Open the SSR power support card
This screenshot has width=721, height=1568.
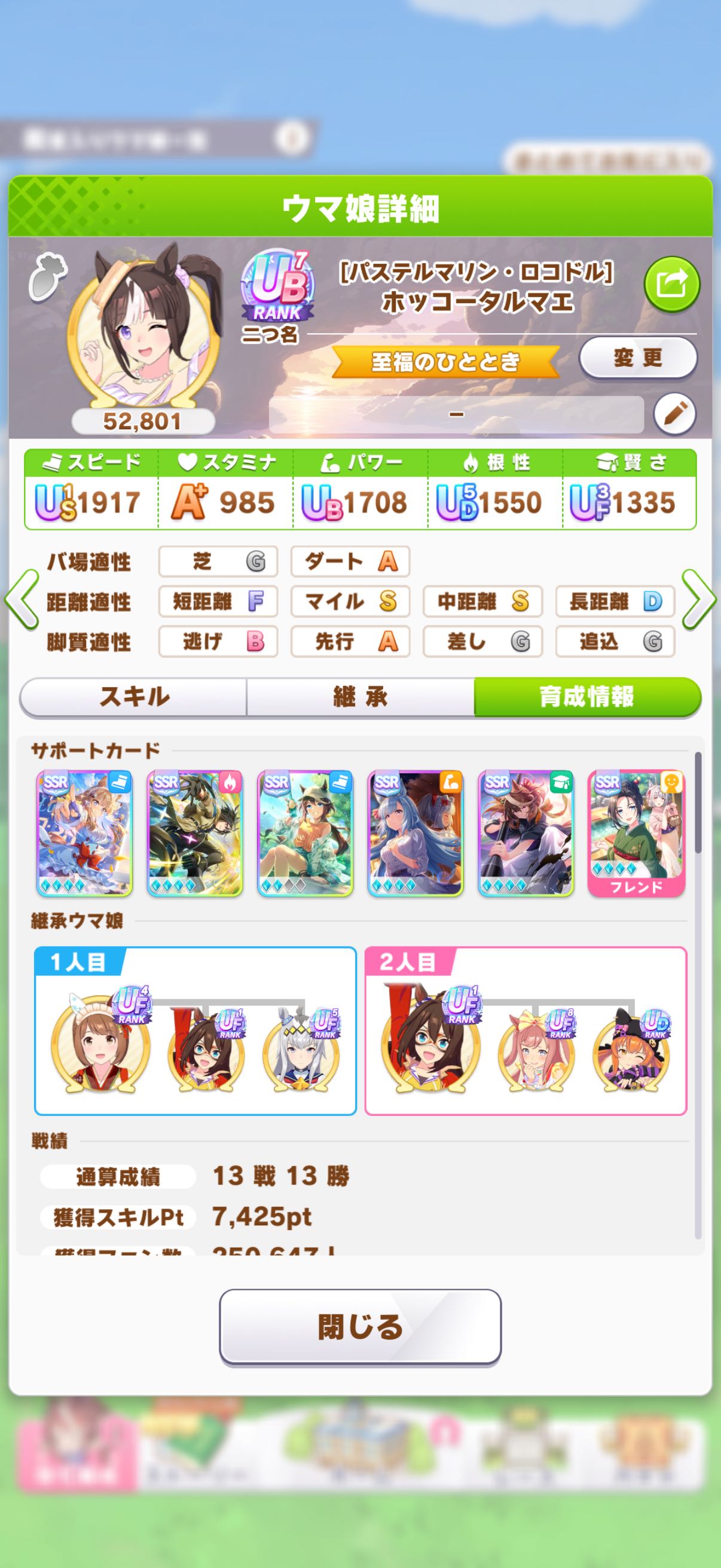[x=416, y=833]
